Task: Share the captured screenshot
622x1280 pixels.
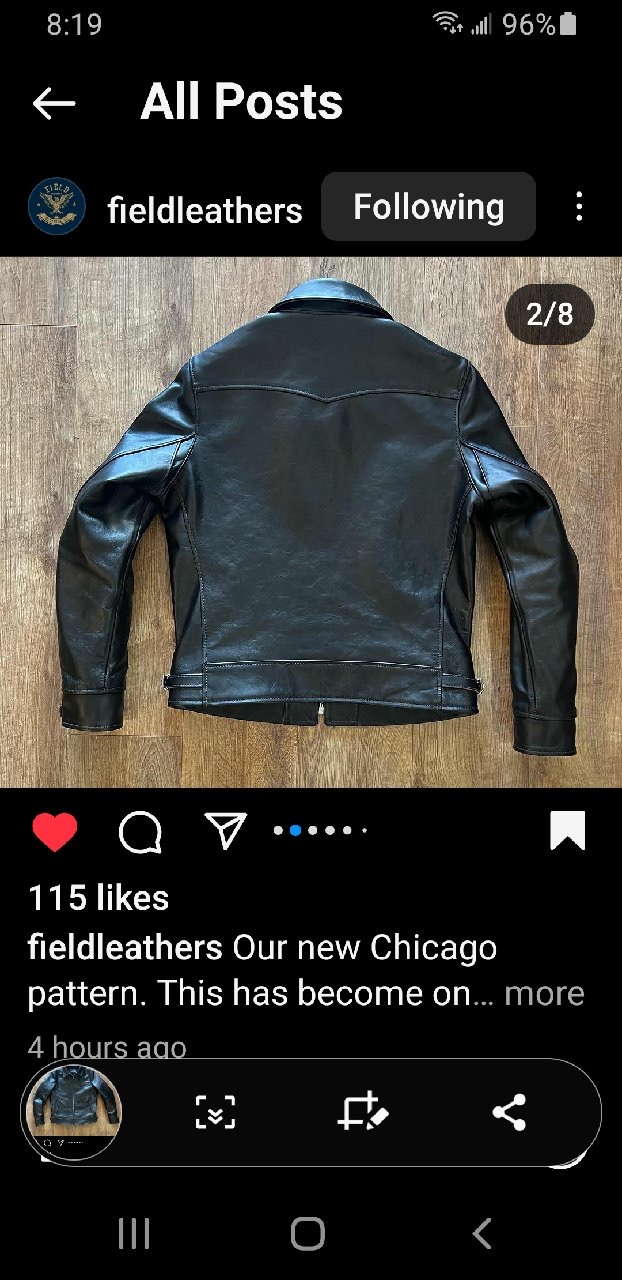Action: [509, 1112]
